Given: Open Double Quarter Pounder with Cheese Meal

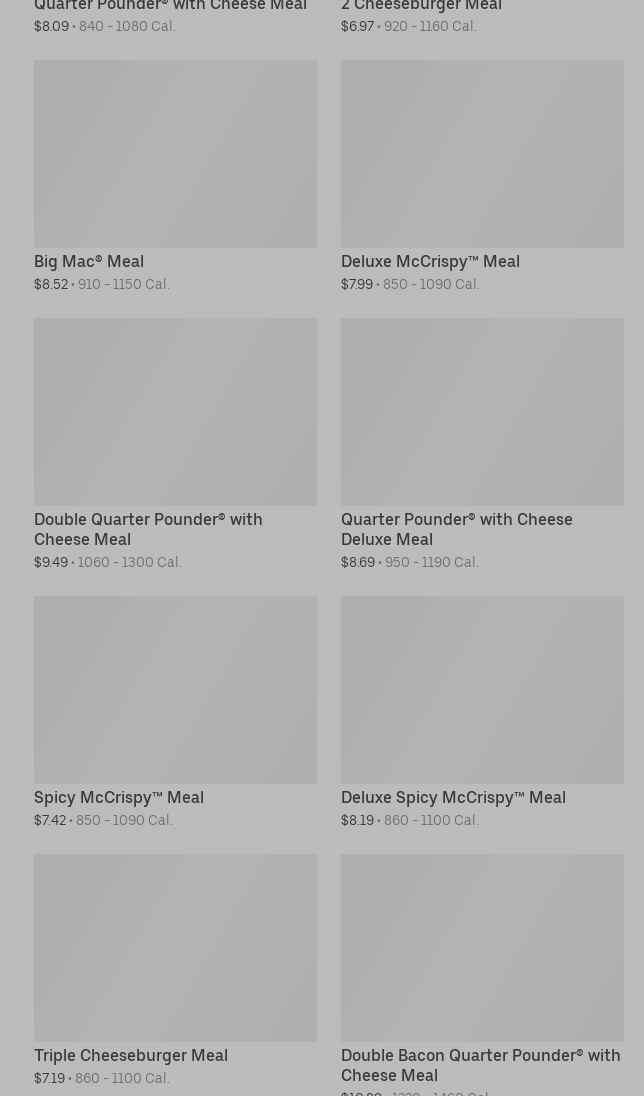Looking at the screenshot, I should [x=175, y=445].
